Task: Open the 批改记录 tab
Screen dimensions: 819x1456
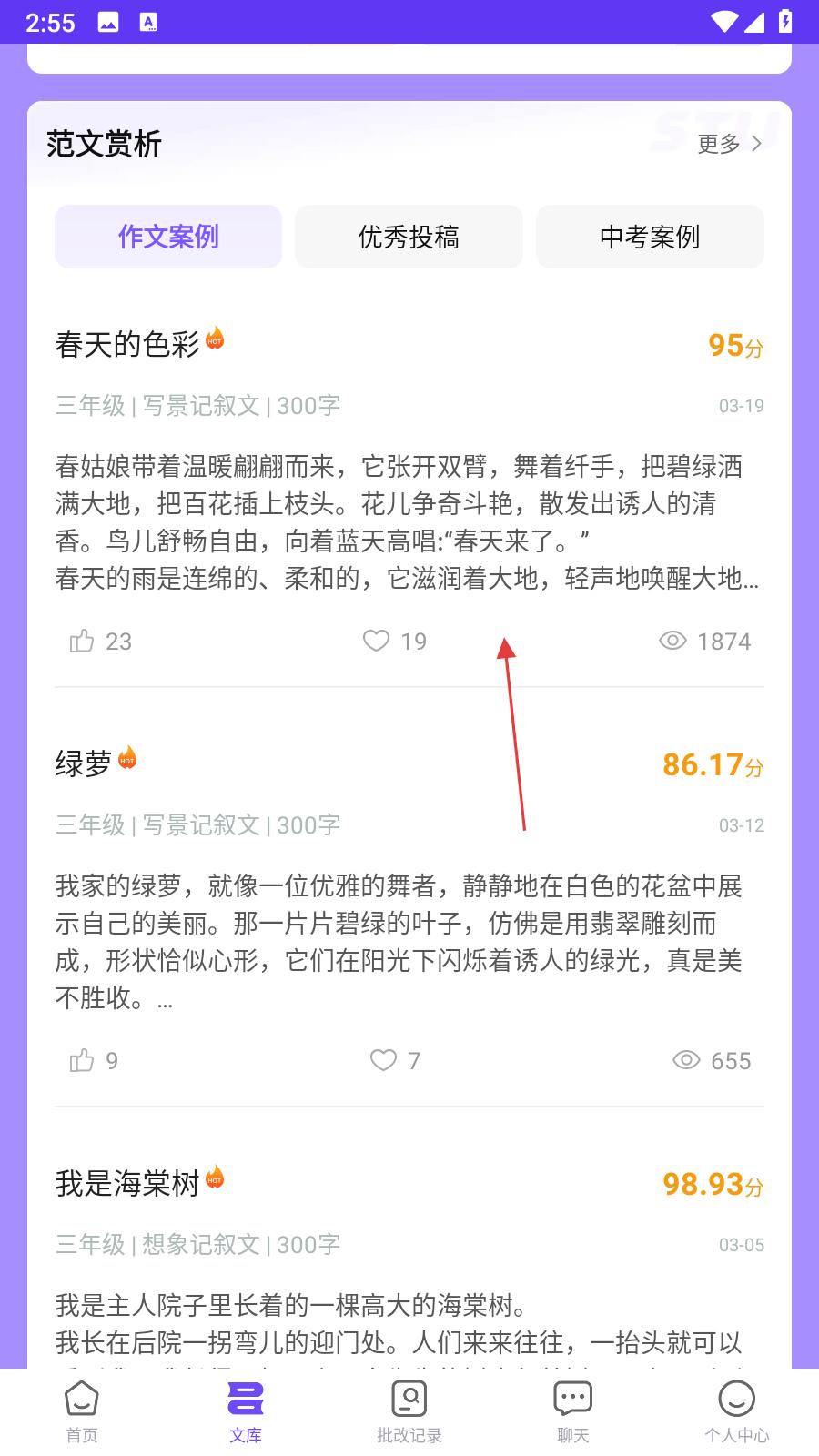Action: [409, 1410]
